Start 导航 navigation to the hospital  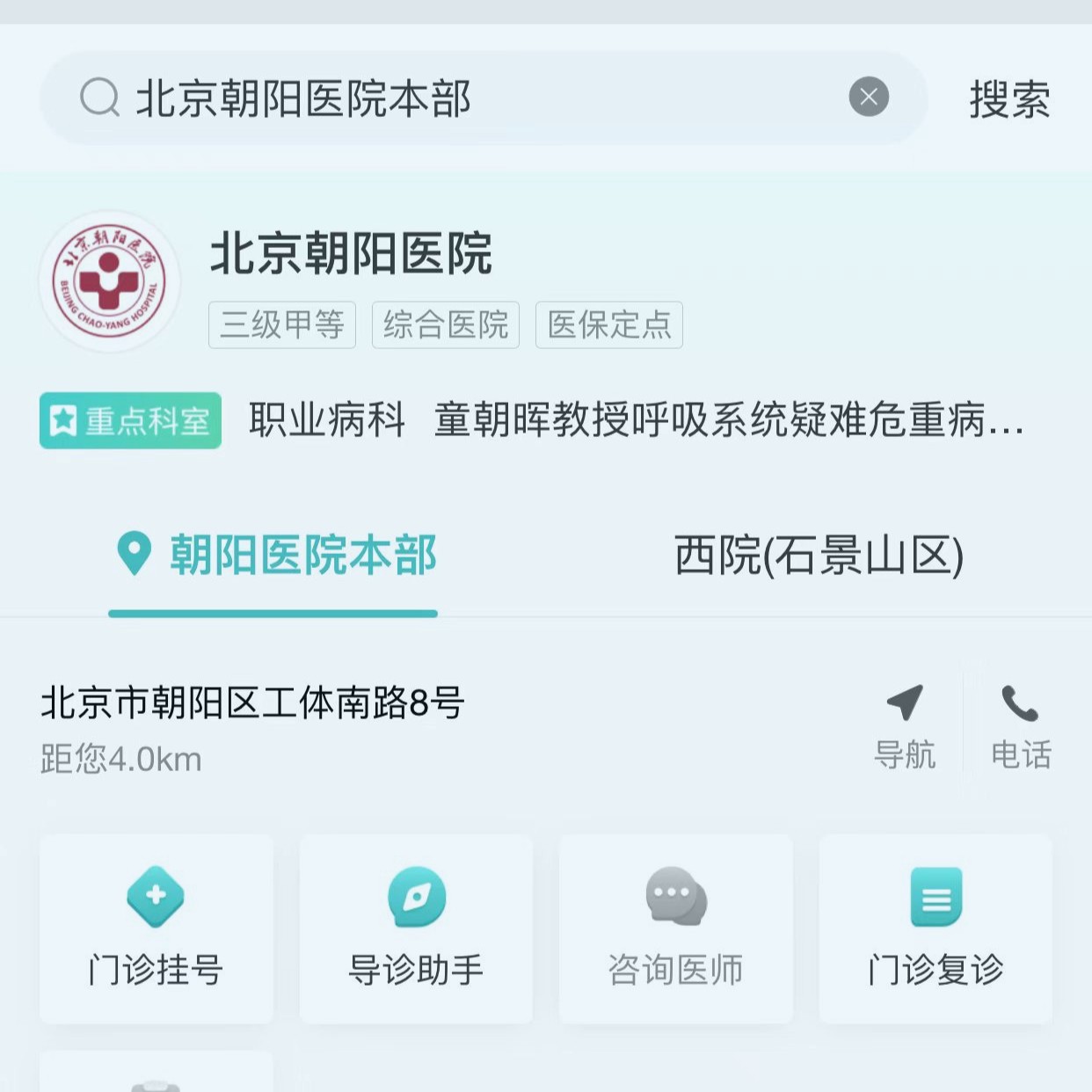pyautogui.click(x=905, y=726)
